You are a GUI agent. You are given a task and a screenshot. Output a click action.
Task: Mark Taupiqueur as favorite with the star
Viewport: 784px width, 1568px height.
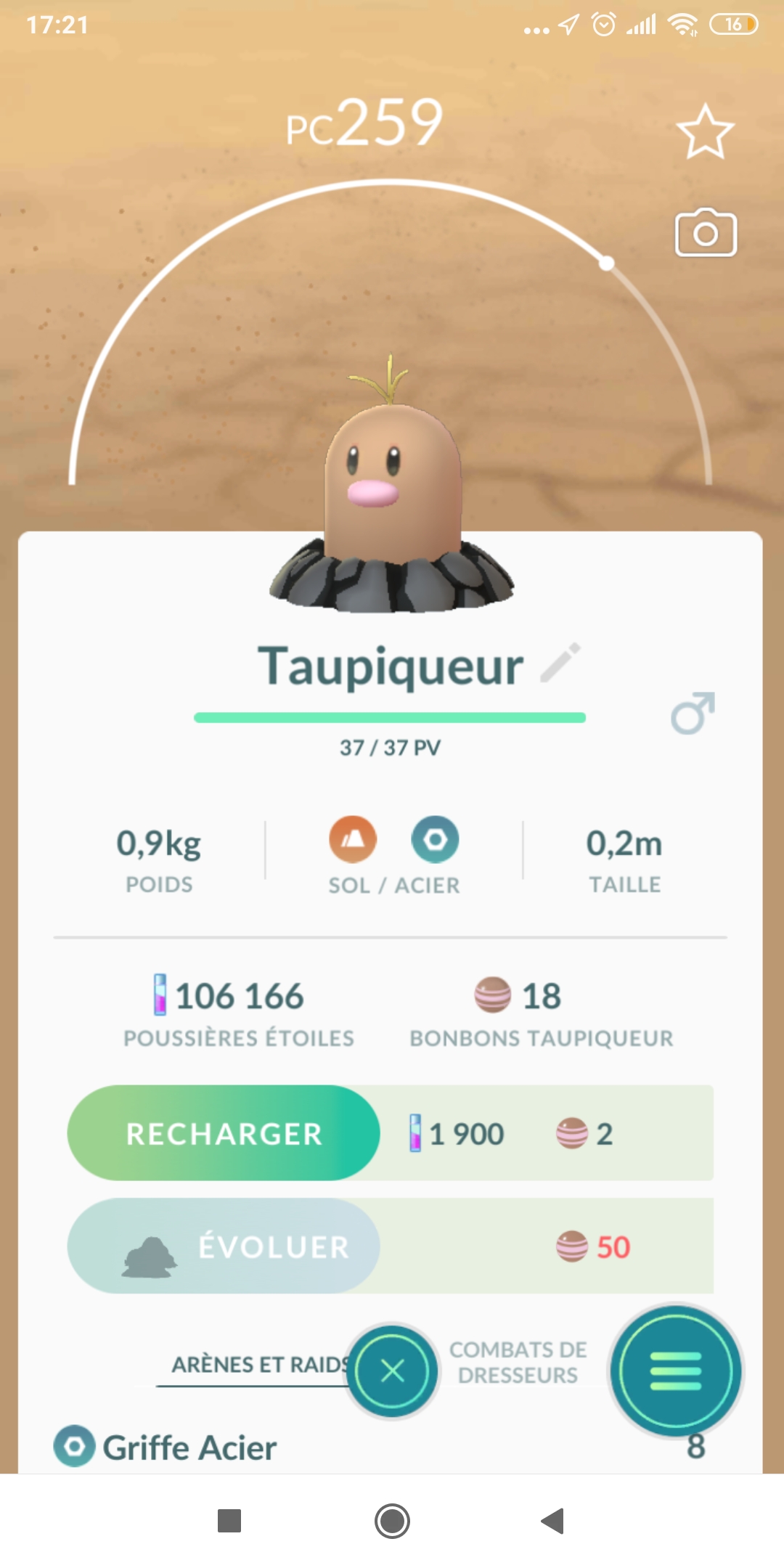pyautogui.click(x=705, y=132)
